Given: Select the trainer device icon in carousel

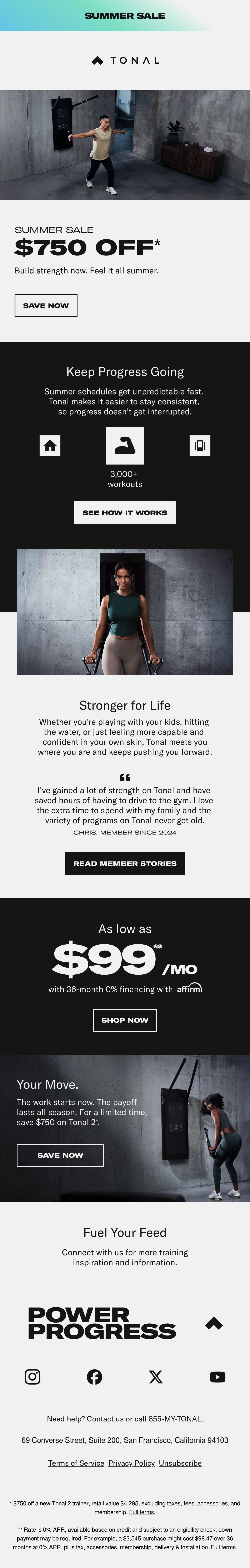Looking at the screenshot, I should tap(200, 446).
